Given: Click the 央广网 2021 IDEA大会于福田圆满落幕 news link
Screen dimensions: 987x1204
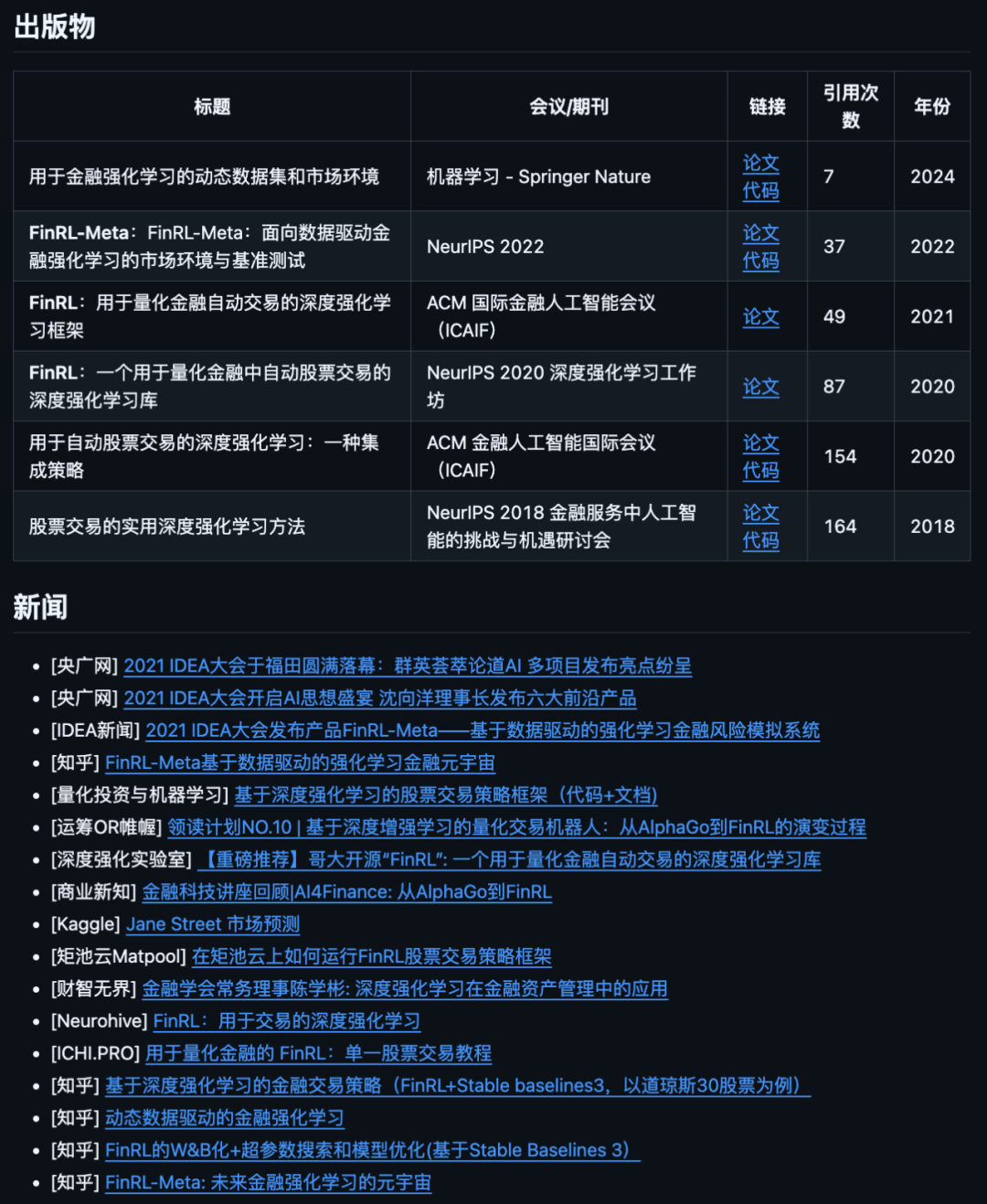Looking at the screenshot, I should pyautogui.click(x=409, y=666).
